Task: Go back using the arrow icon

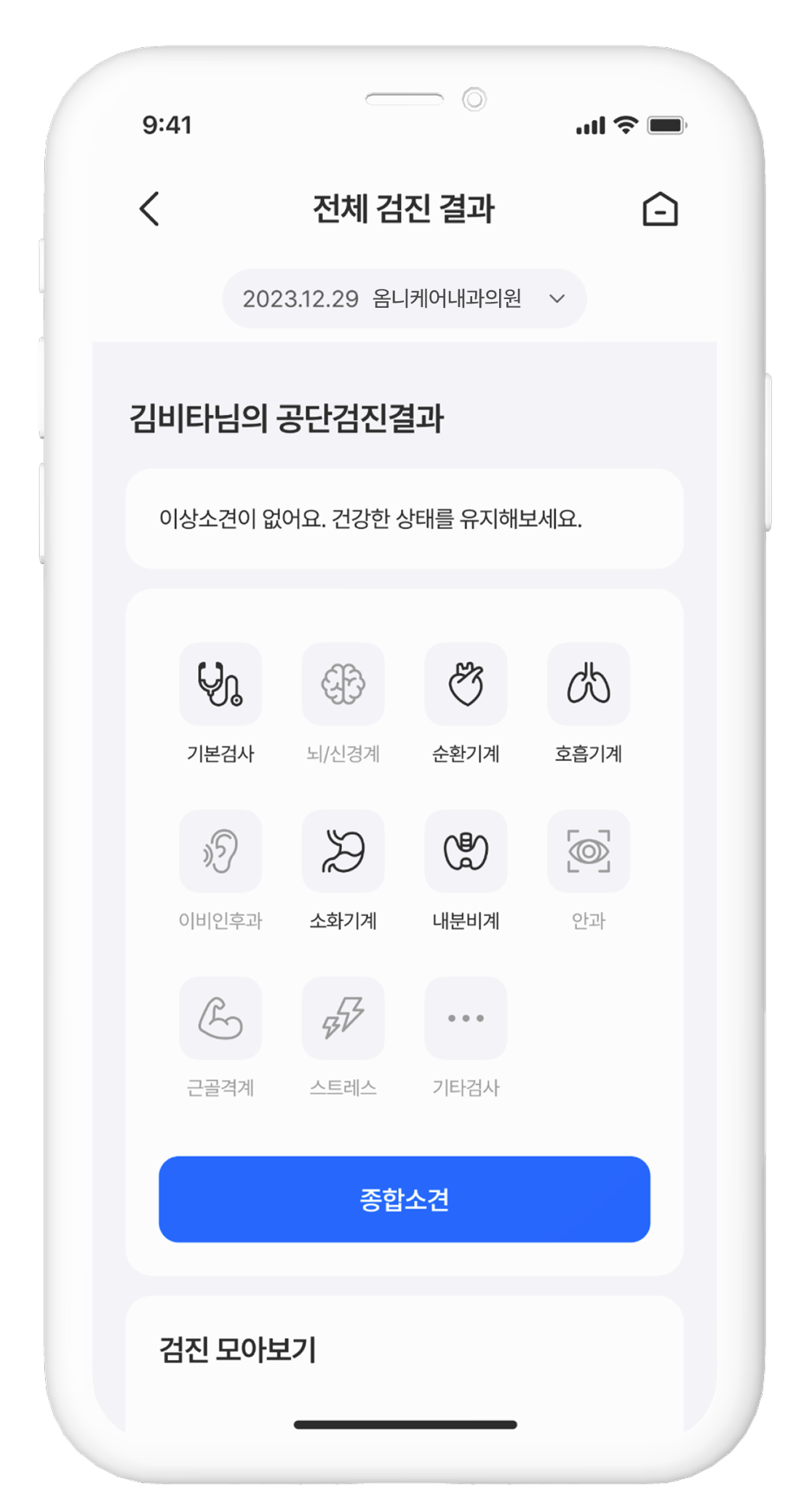Action: [150, 210]
